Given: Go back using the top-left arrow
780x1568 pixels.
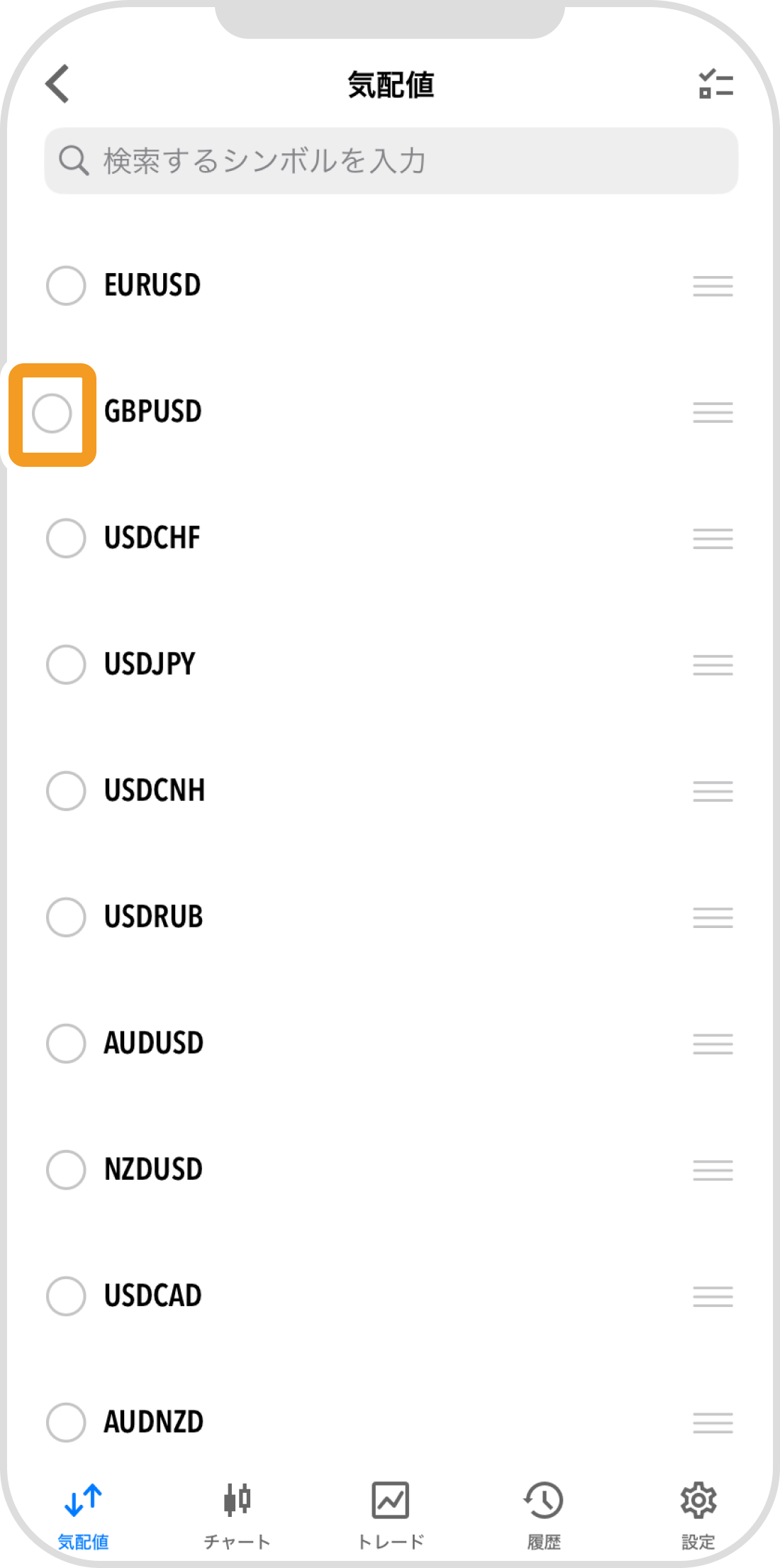Looking at the screenshot, I should pyautogui.click(x=57, y=84).
